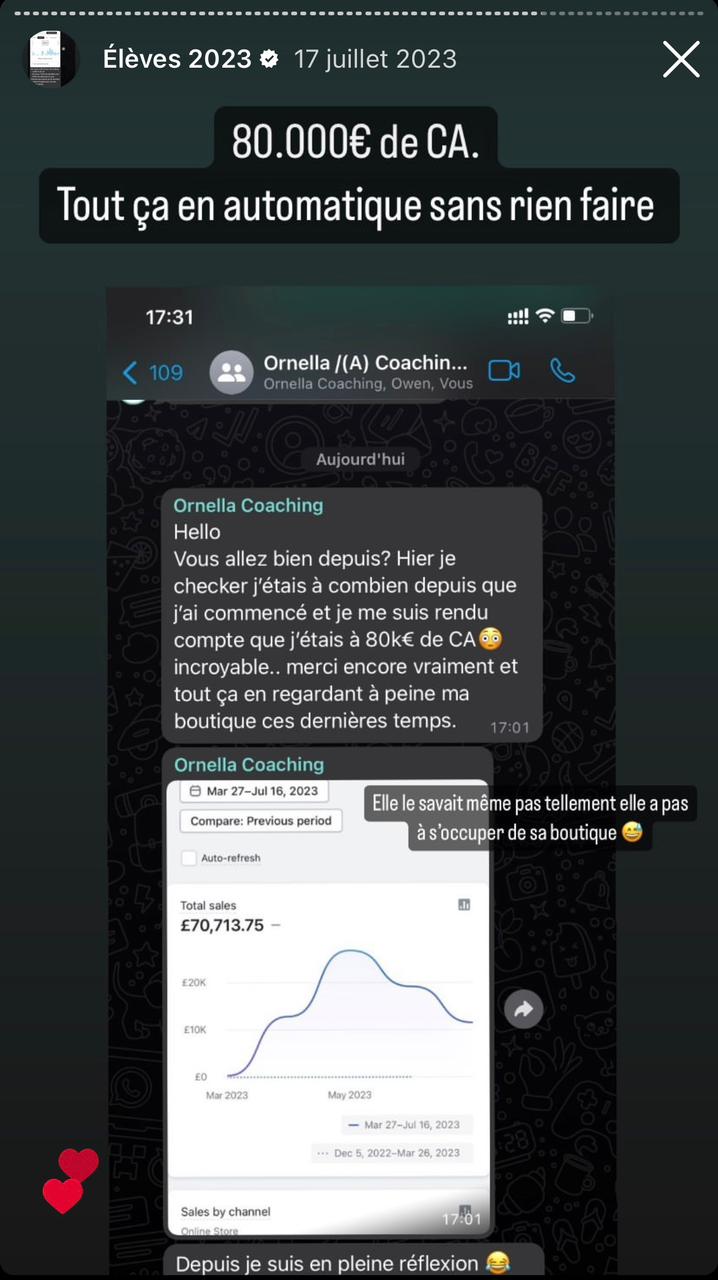
Task: Close the story viewer
Action: click(681, 60)
